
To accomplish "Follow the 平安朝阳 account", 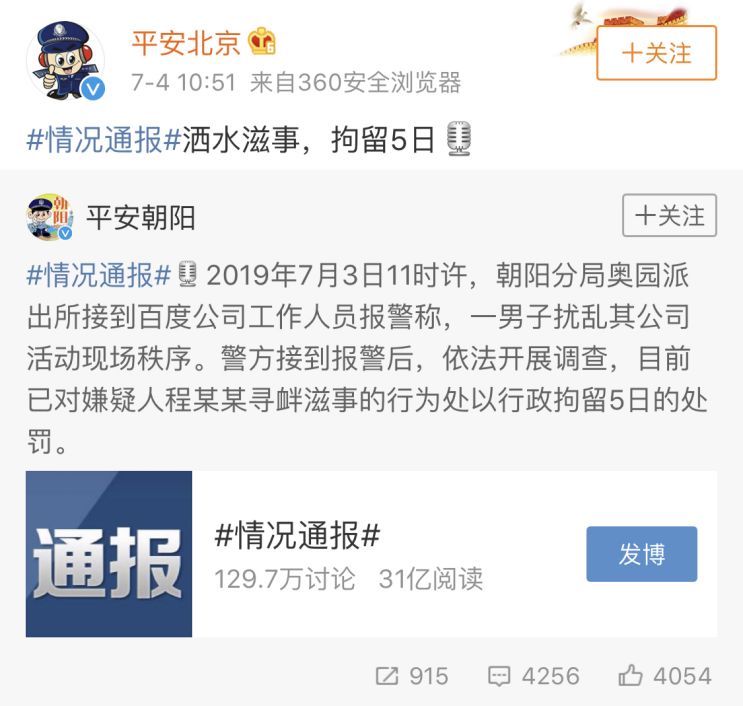I will pyautogui.click(x=669, y=215).
